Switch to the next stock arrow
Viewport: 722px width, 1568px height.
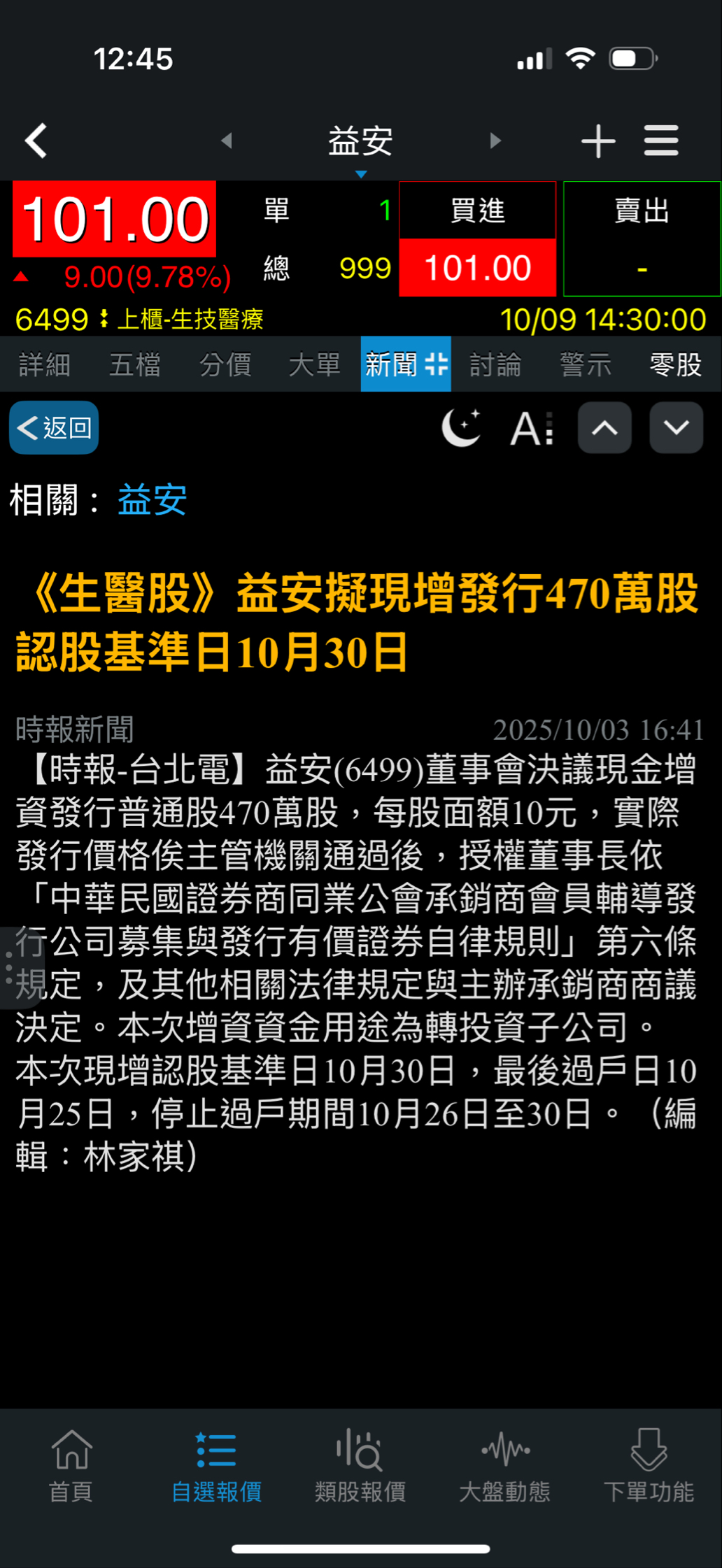pyautogui.click(x=495, y=141)
